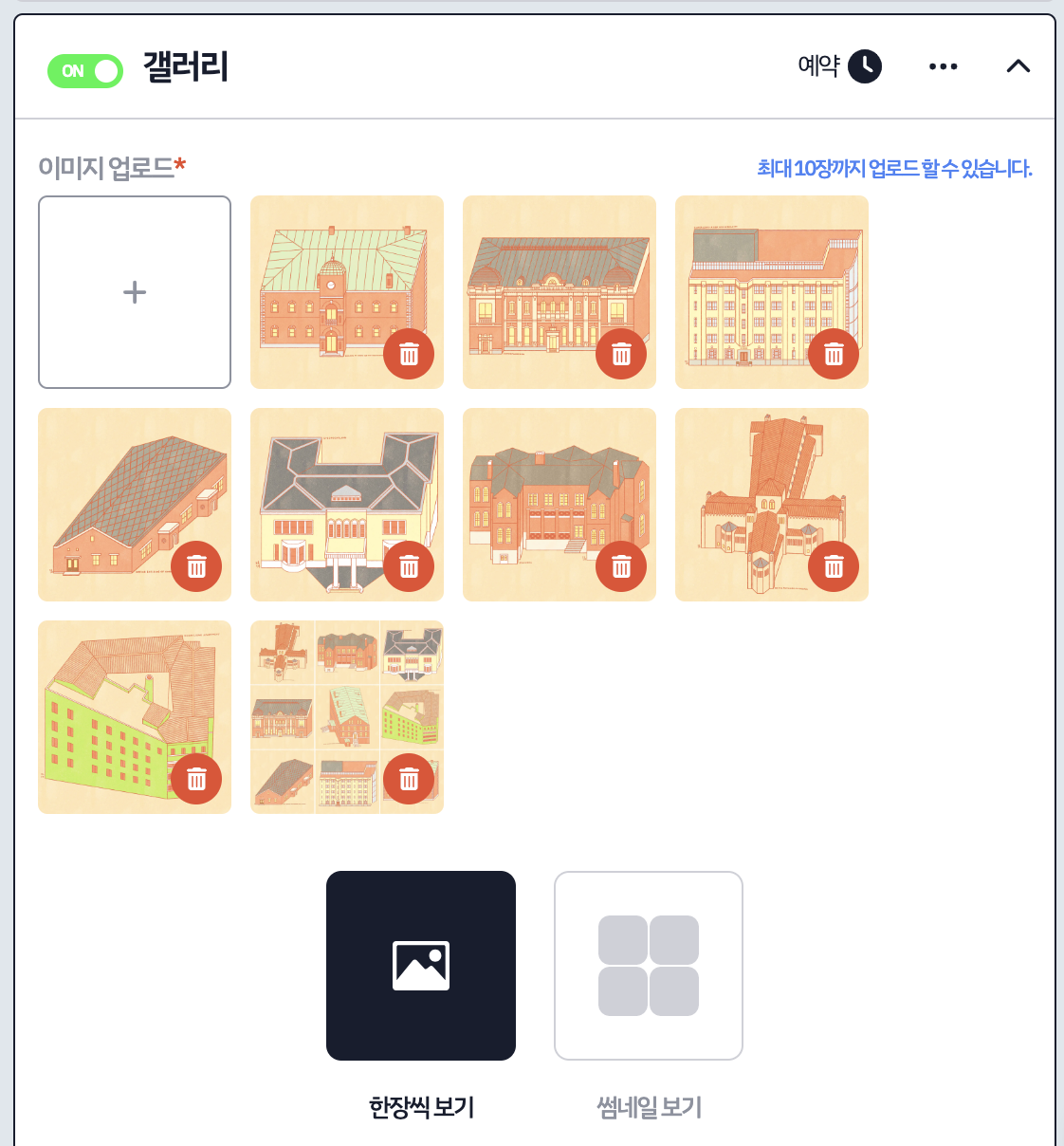Delete the cross-shaped church image
The image size is (1064, 1146).
(834, 567)
